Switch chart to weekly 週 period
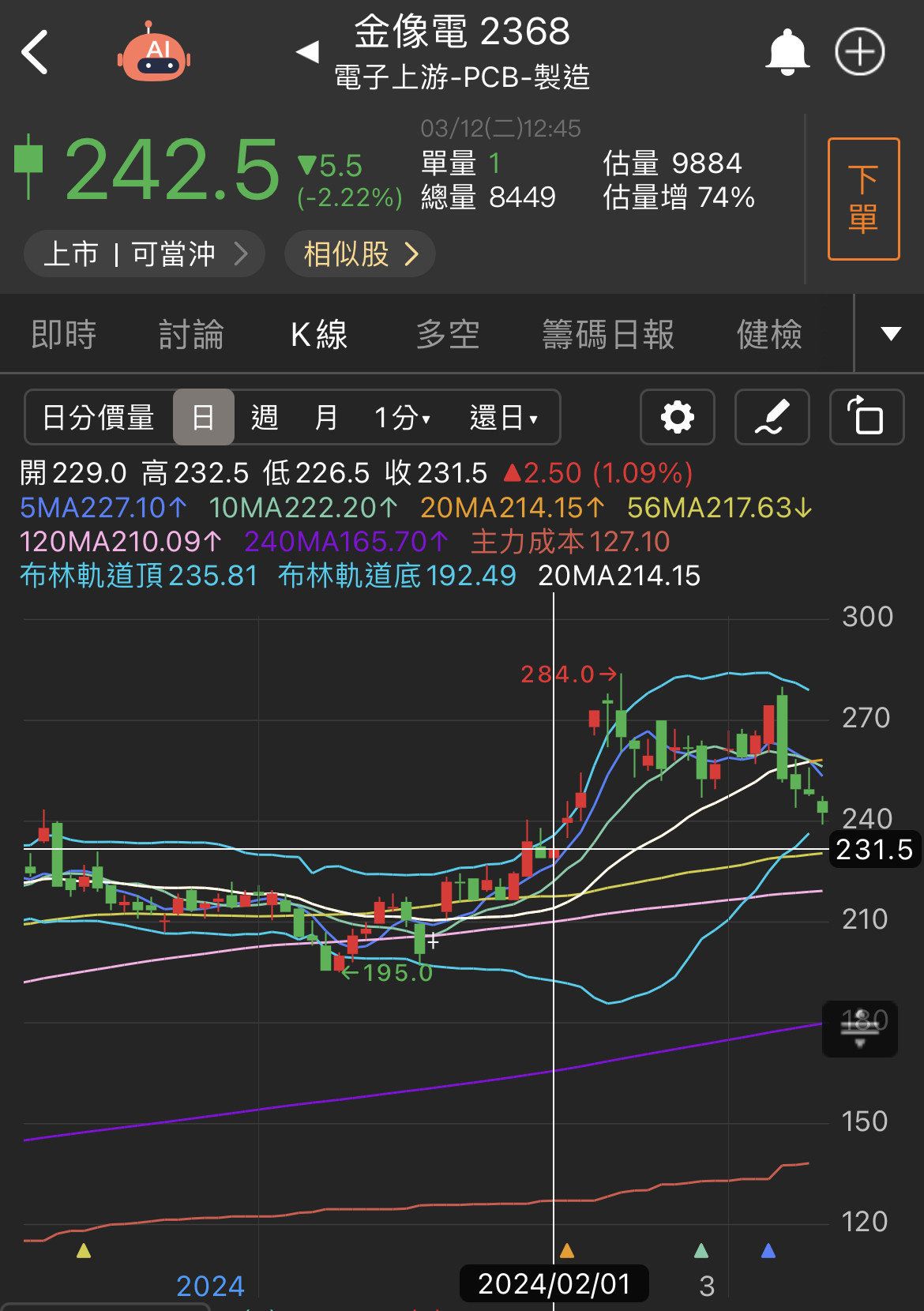Screen dimensions: 924x1311 pos(265,417)
